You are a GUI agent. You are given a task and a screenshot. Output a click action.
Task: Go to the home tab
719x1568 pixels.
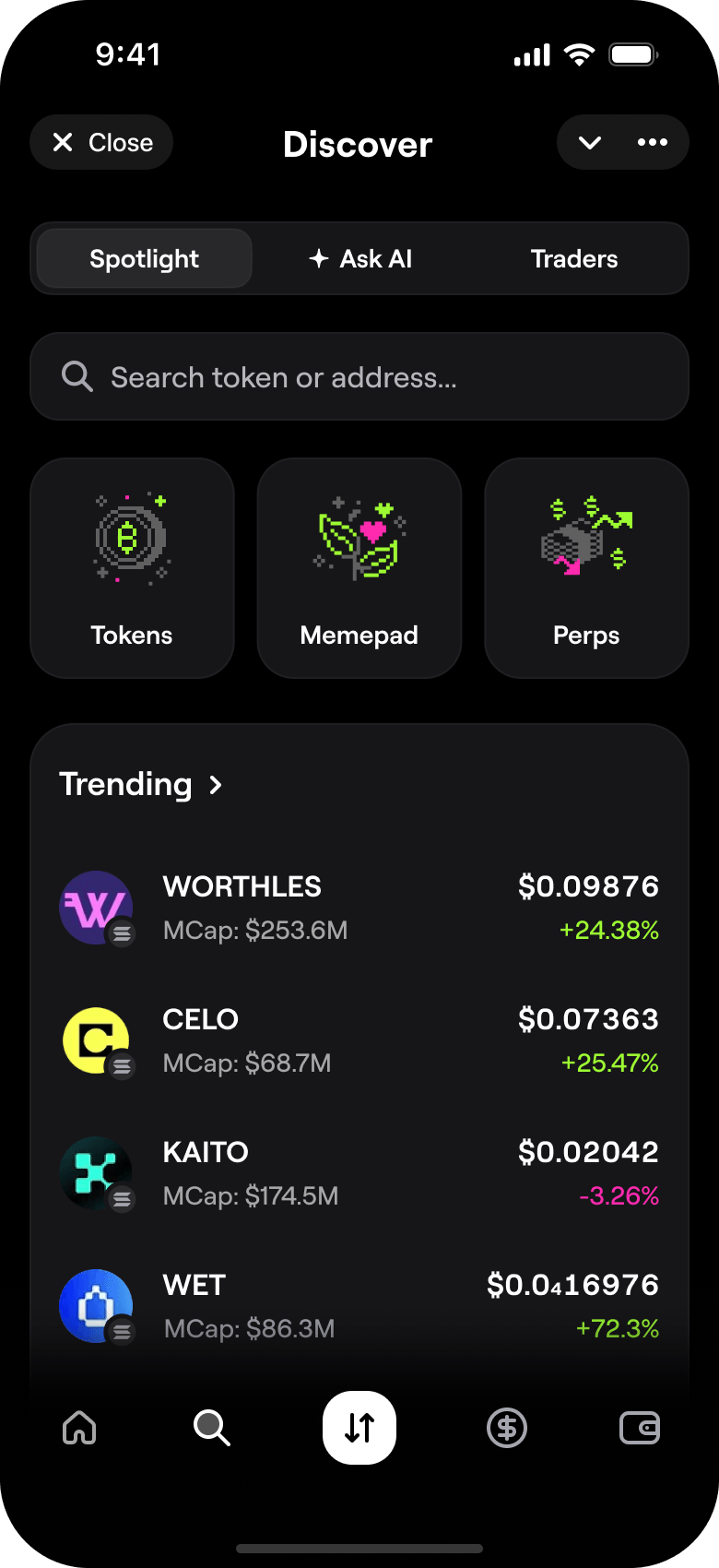[x=79, y=1428]
